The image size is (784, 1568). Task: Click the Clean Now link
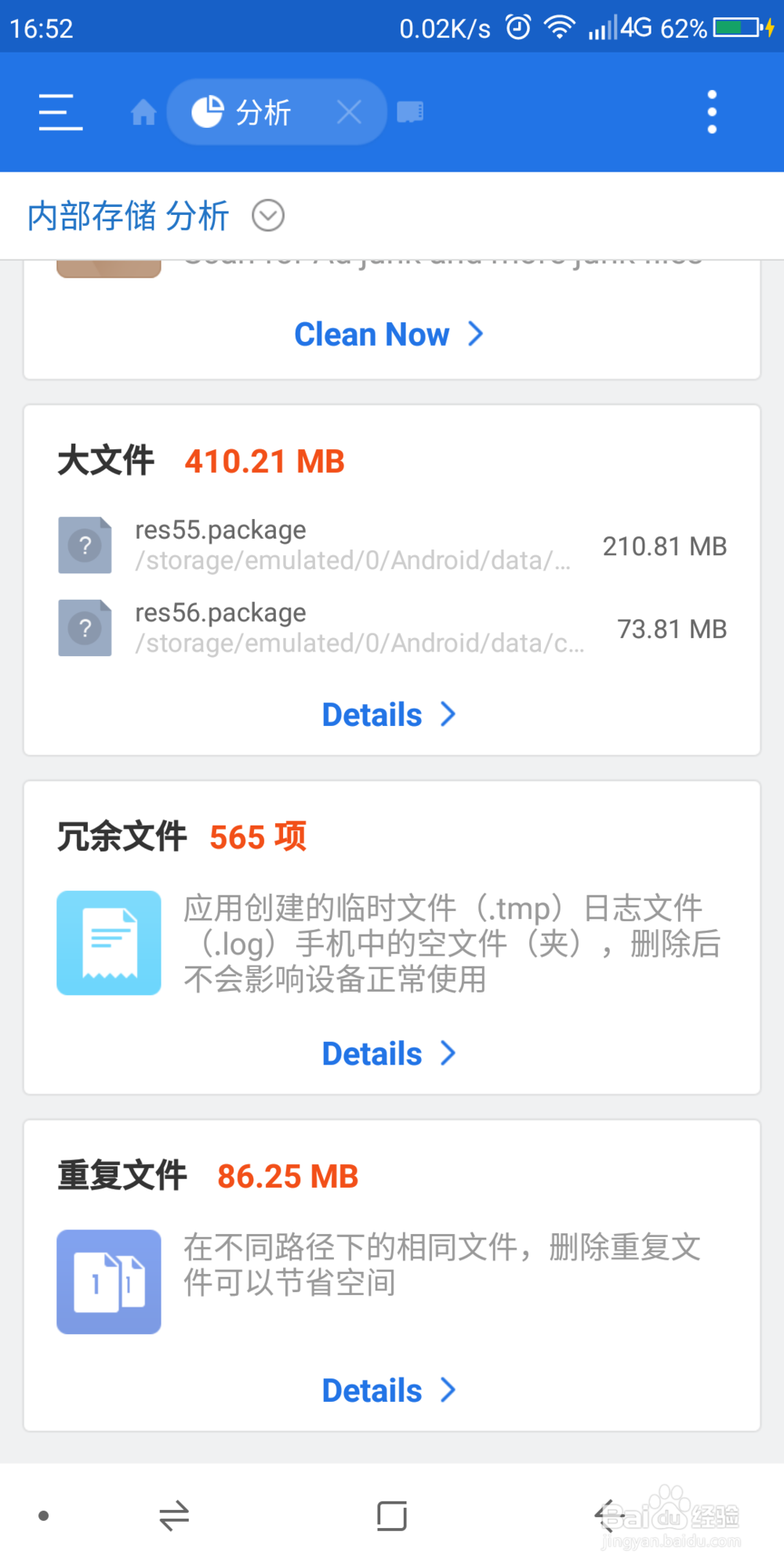tap(390, 334)
